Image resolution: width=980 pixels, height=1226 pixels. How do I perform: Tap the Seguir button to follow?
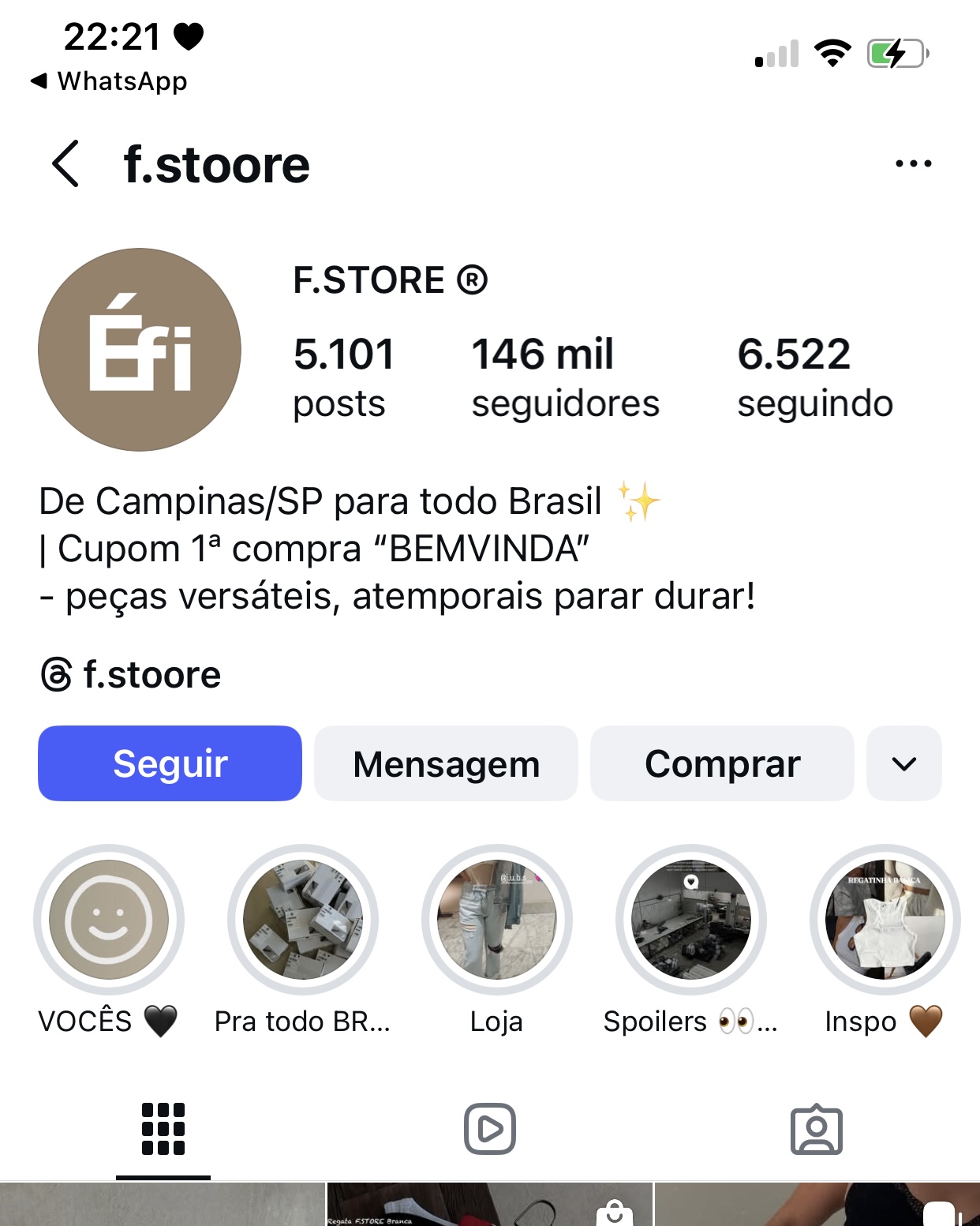(x=169, y=763)
